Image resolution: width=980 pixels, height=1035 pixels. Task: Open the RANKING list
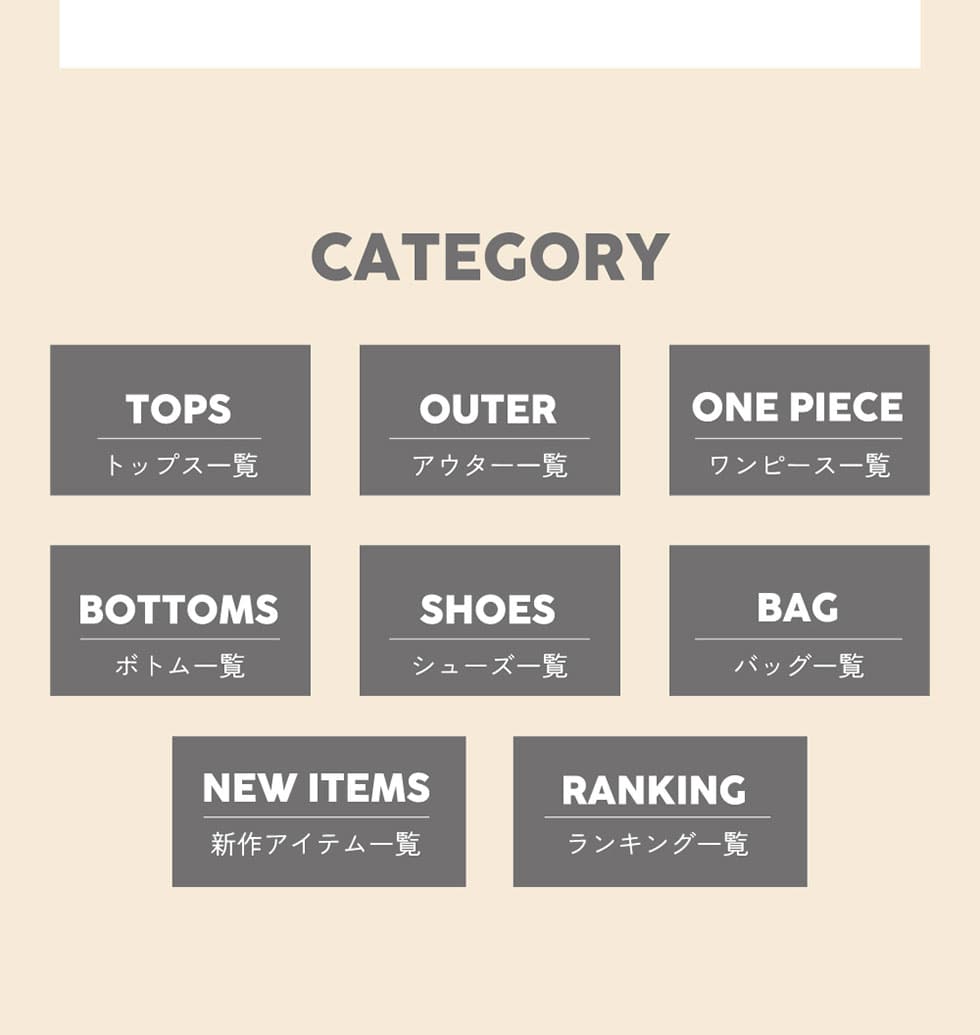pyautogui.click(x=659, y=811)
